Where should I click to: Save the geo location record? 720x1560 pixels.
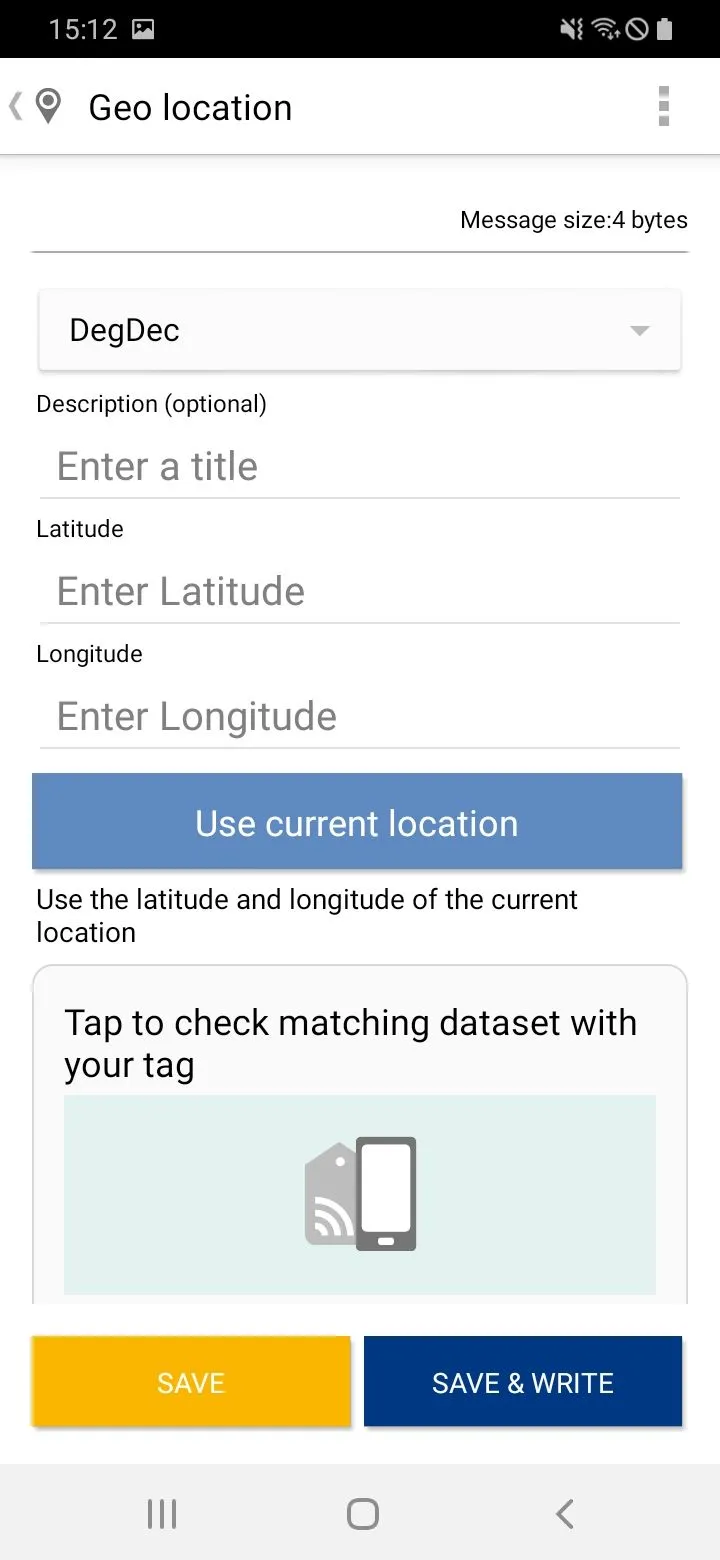(x=191, y=1382)
